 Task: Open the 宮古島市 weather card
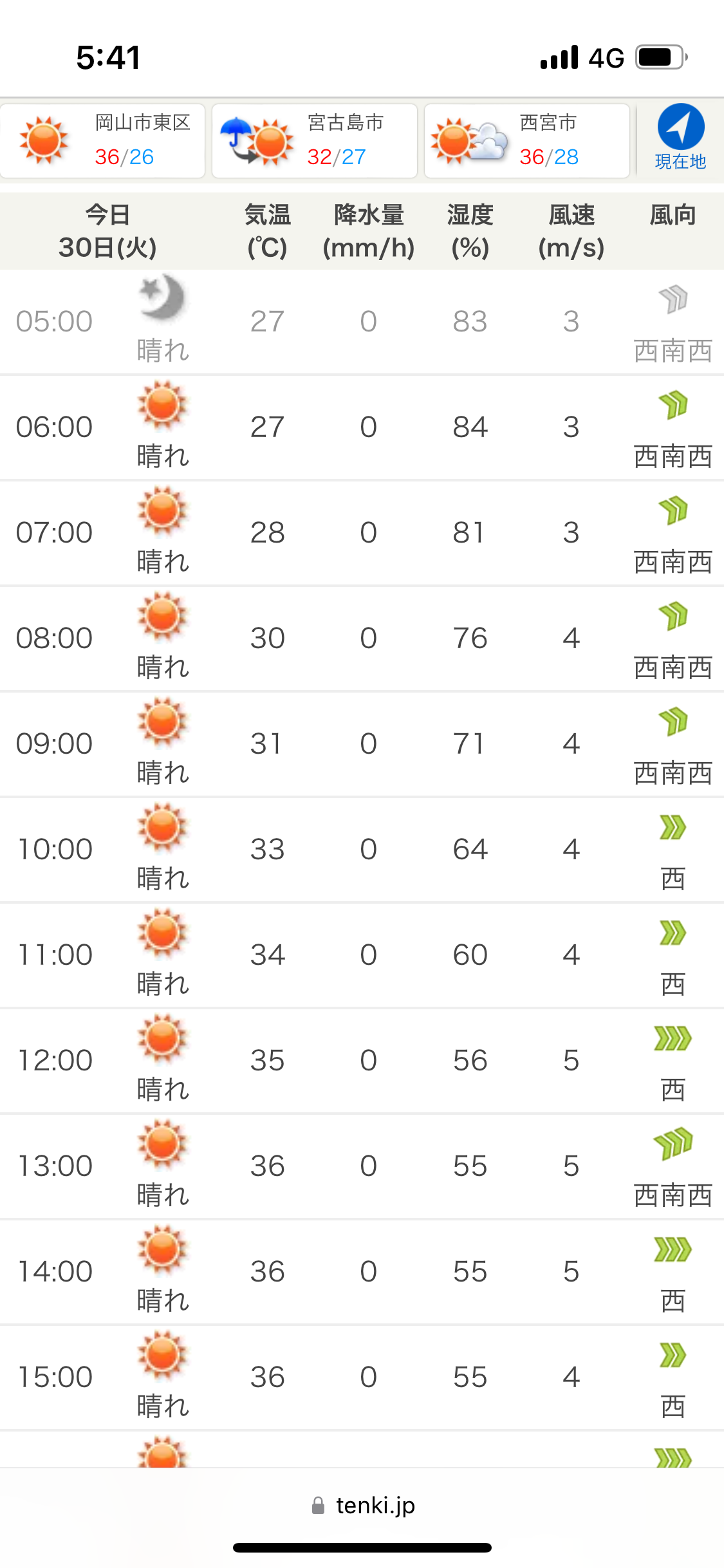pyautogui.click(x=315, y=140)
